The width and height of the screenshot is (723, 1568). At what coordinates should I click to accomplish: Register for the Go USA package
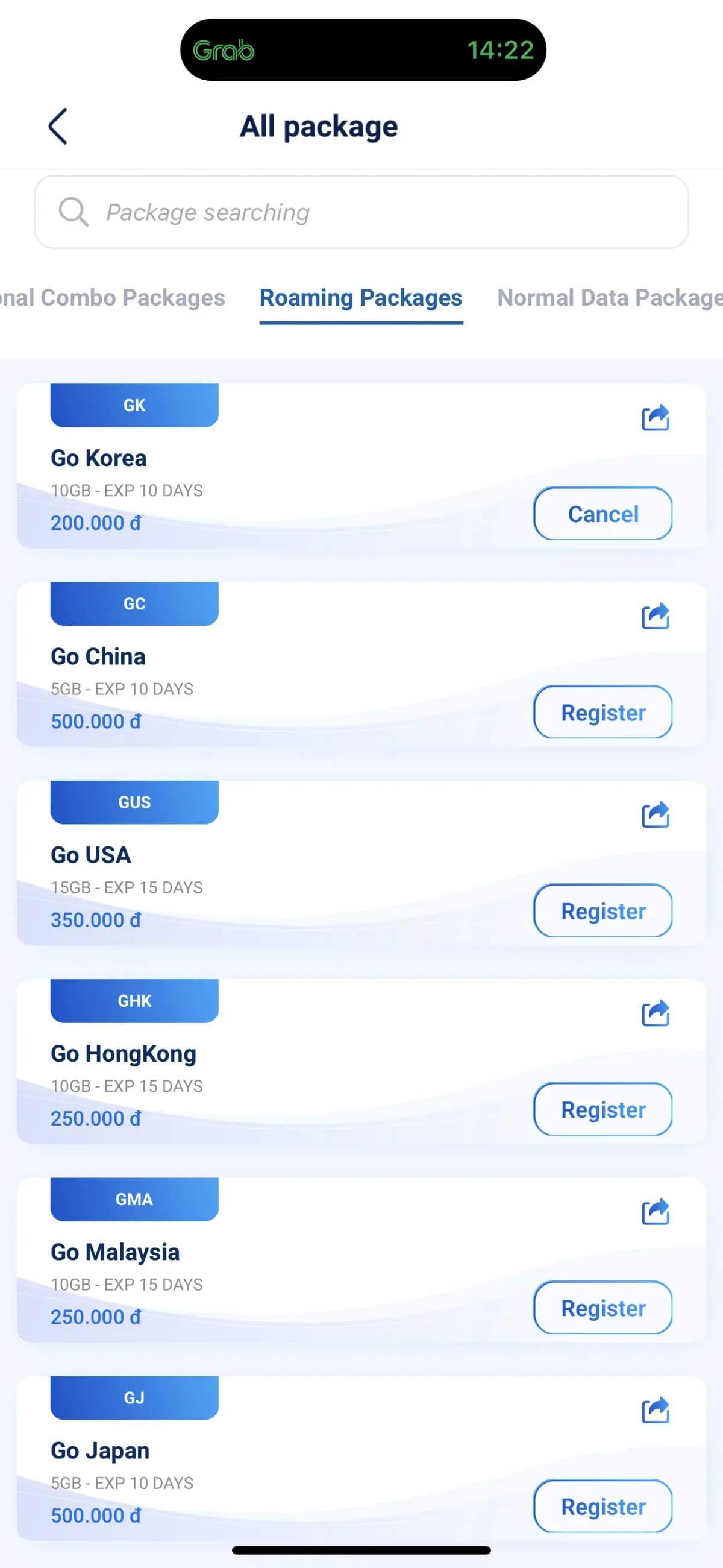(x=602, y=911)
